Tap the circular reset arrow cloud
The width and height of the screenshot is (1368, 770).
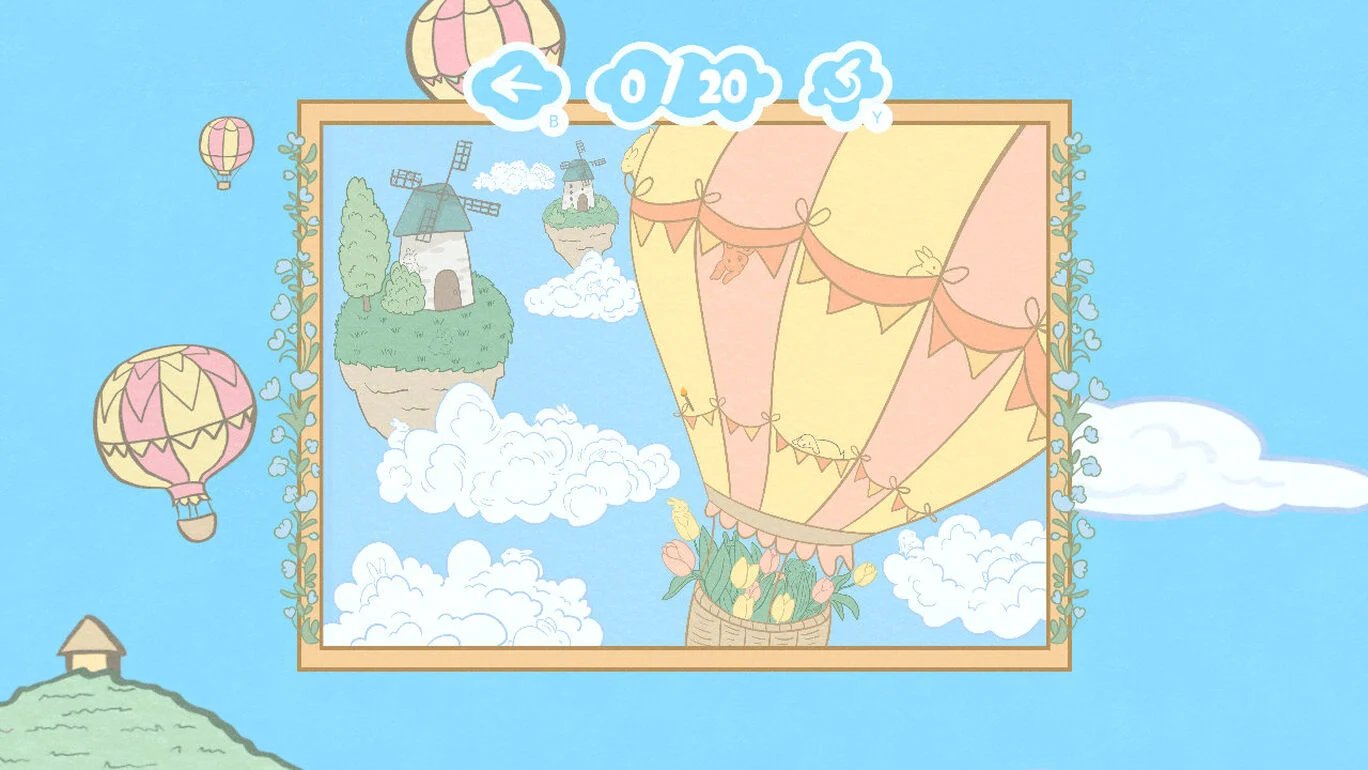coord(843,86)
